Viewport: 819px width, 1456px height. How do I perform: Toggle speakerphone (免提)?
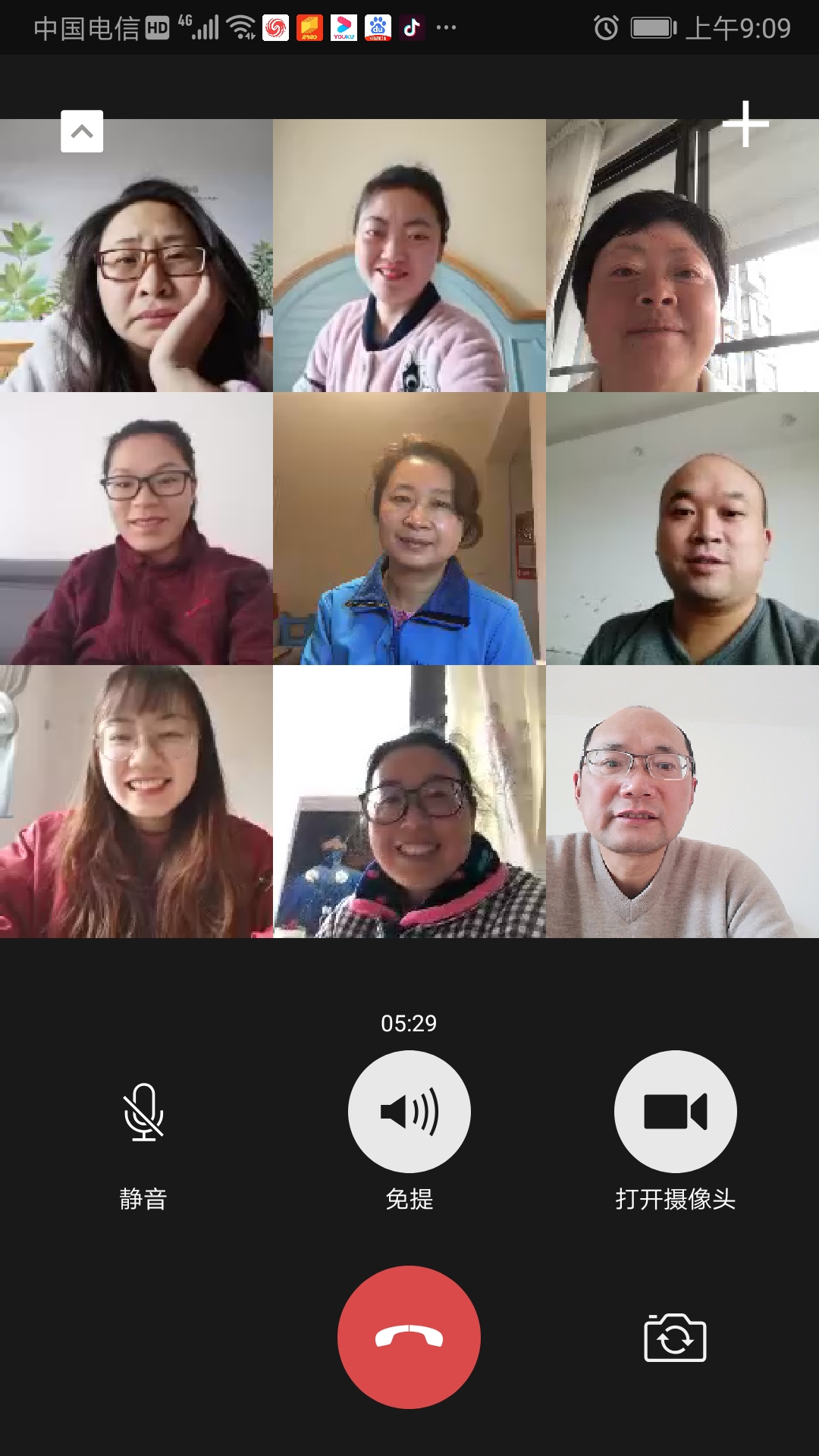pos(409,1112)
